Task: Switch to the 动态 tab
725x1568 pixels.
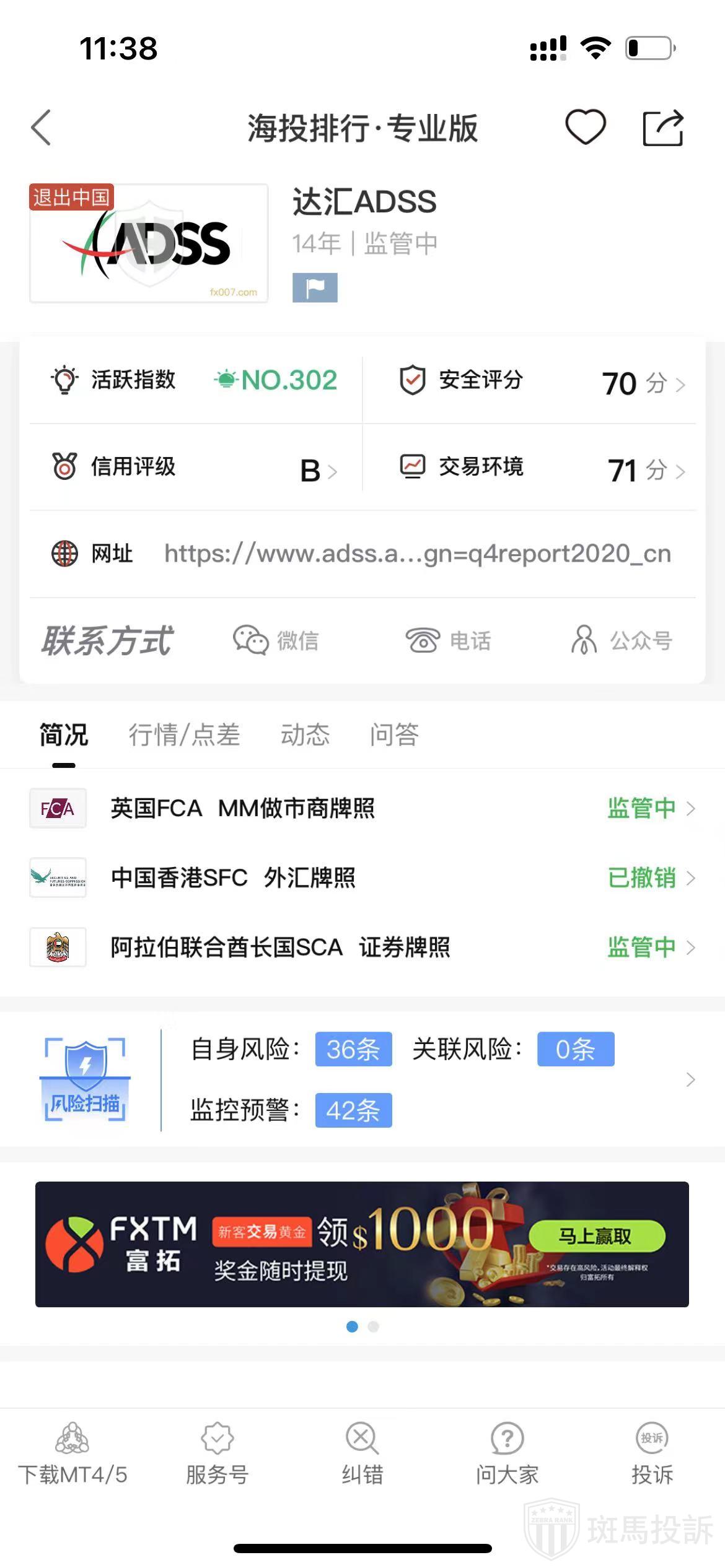Action: coord(305,735)
